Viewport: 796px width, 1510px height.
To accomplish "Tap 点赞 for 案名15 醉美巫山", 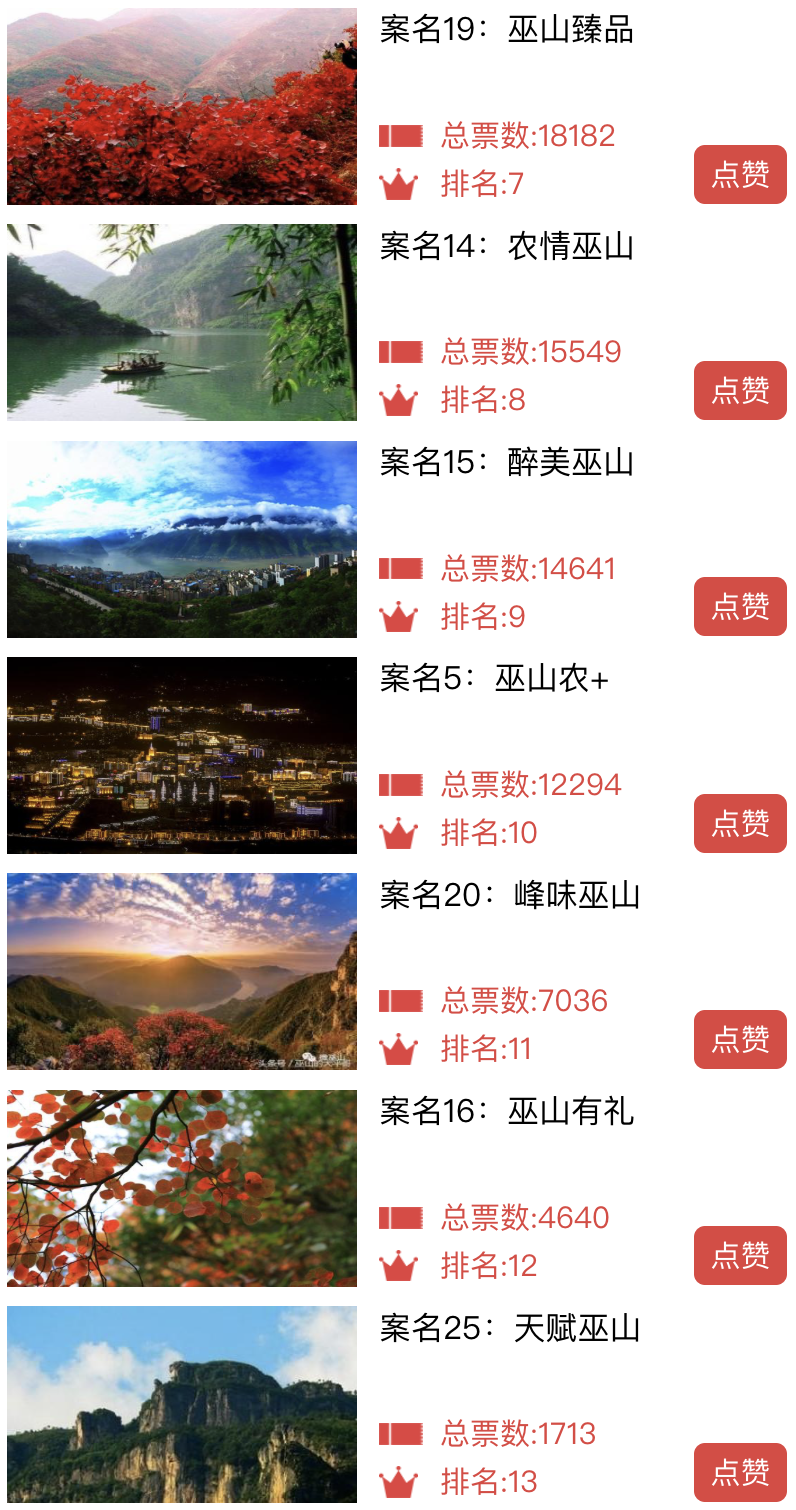I will coord(740,607).
